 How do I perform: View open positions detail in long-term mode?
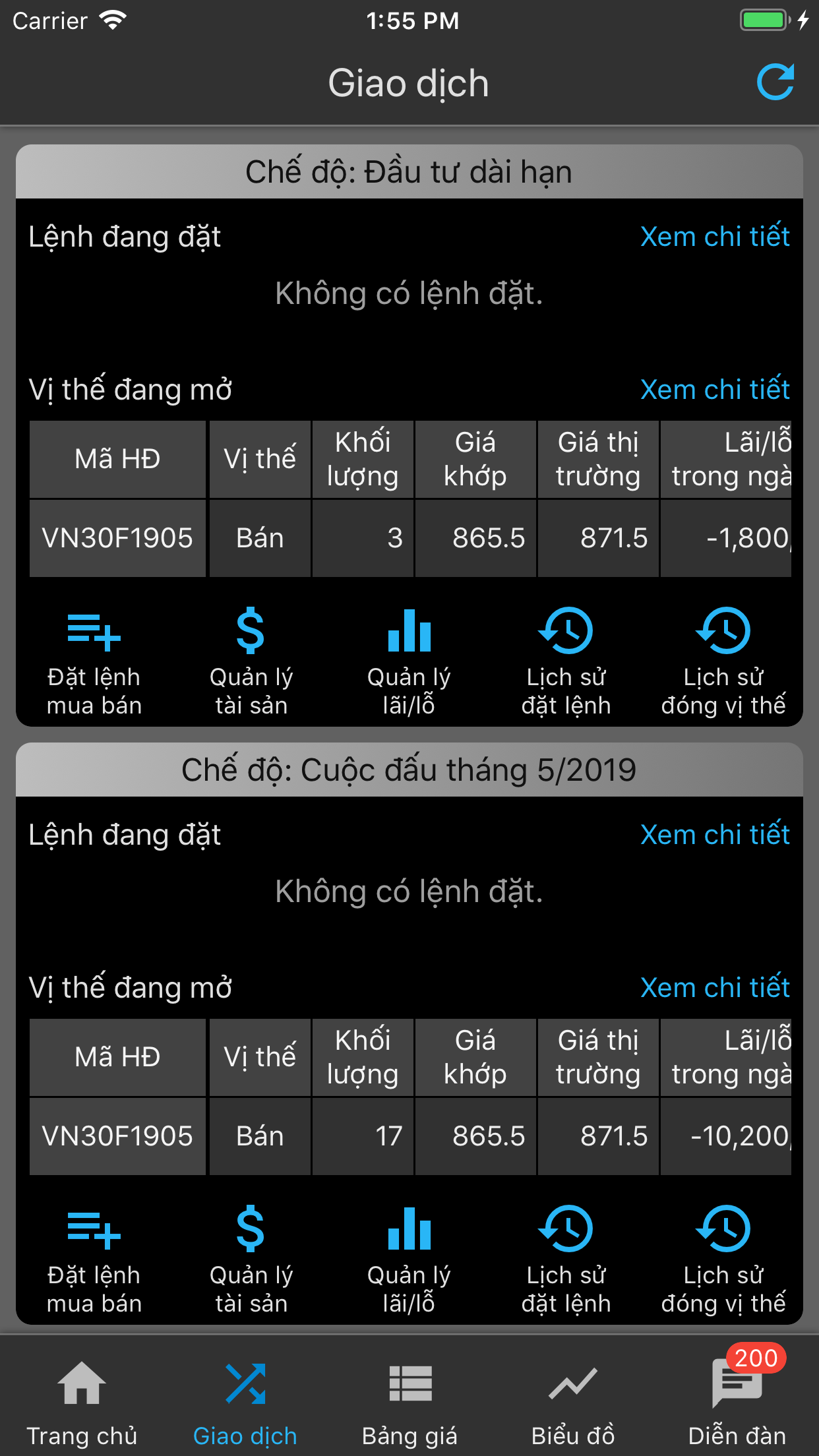coord(714,389)
